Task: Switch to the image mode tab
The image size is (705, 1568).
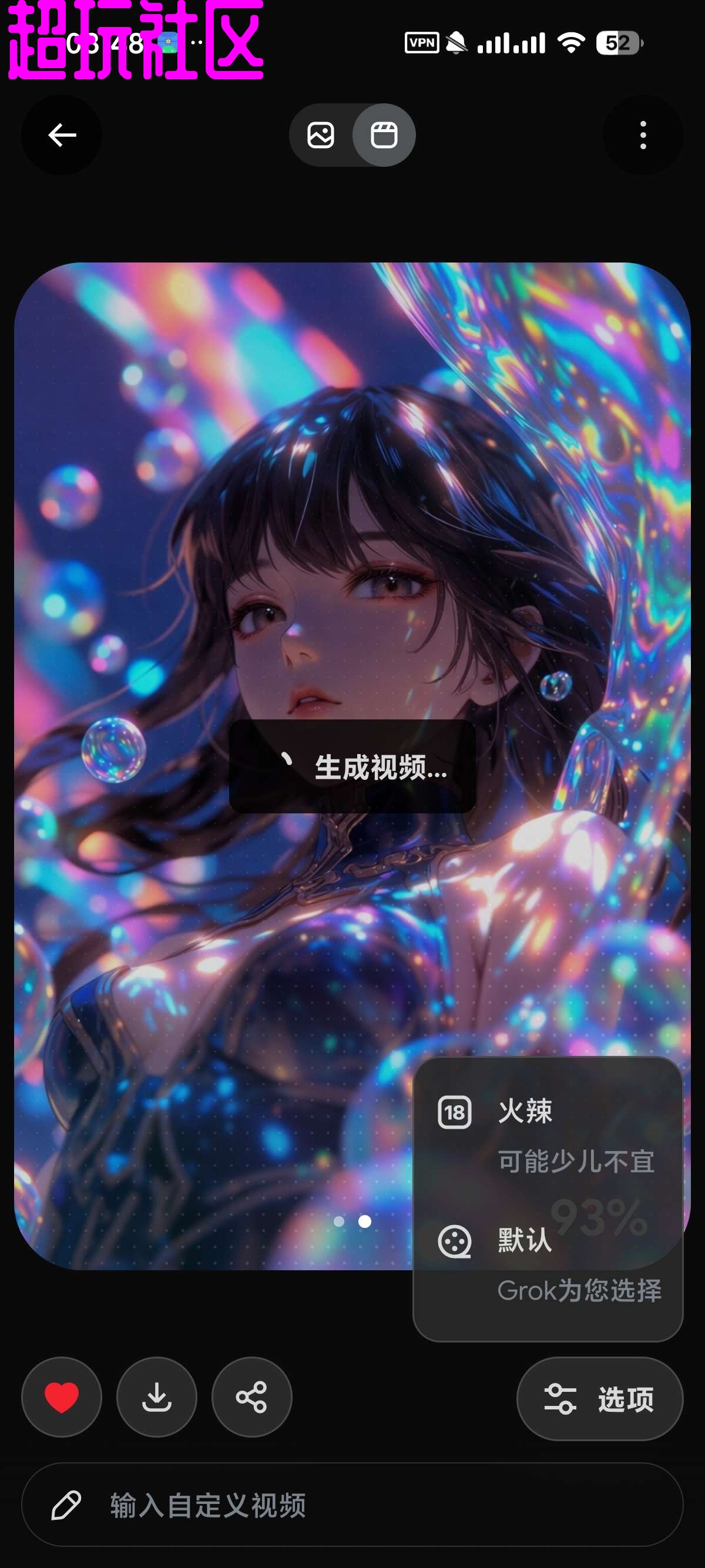Action: [x=321, y=135]
